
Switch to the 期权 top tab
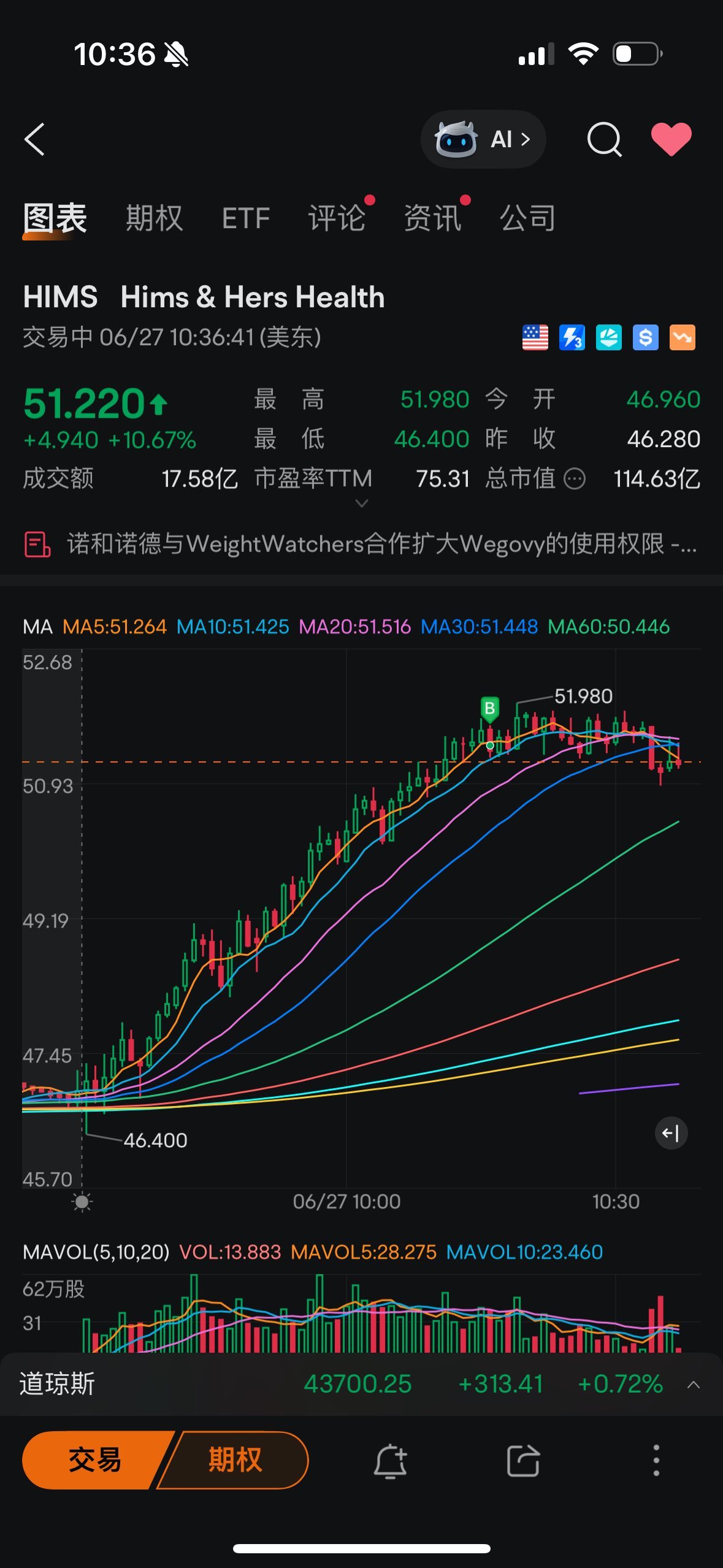coord(155,218)
